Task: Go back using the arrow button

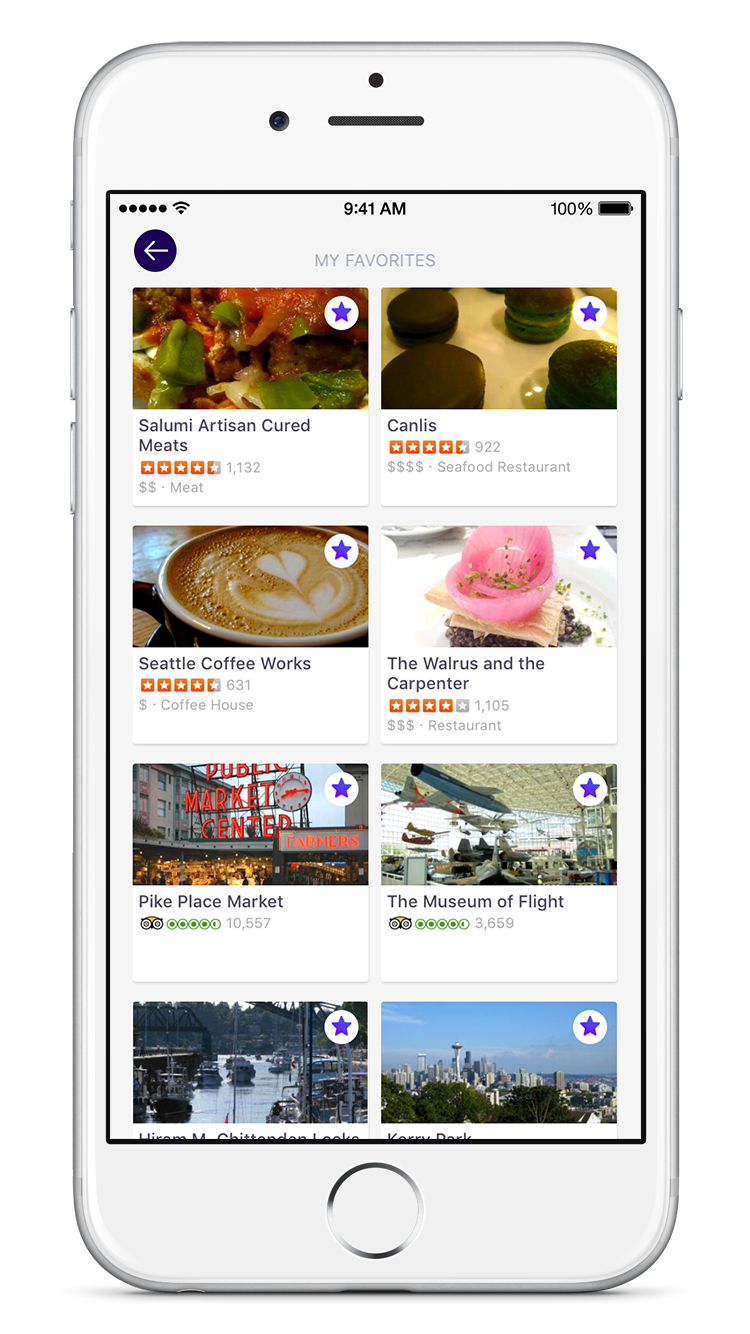Action: click(x=155, y=251)
